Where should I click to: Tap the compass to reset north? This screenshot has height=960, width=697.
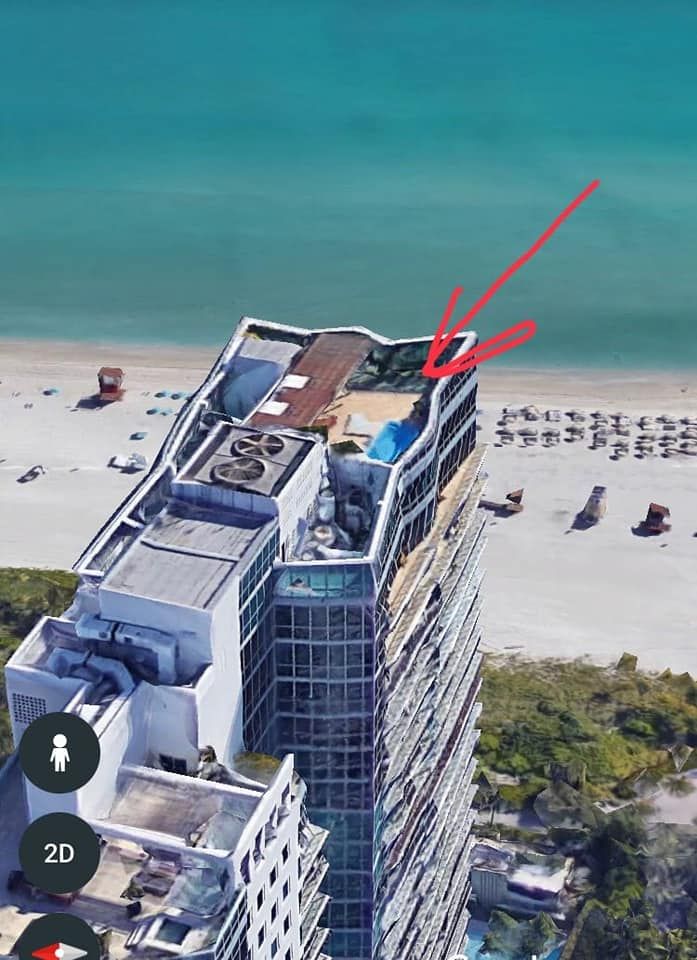pyautogui.click(x=58, y=941)
